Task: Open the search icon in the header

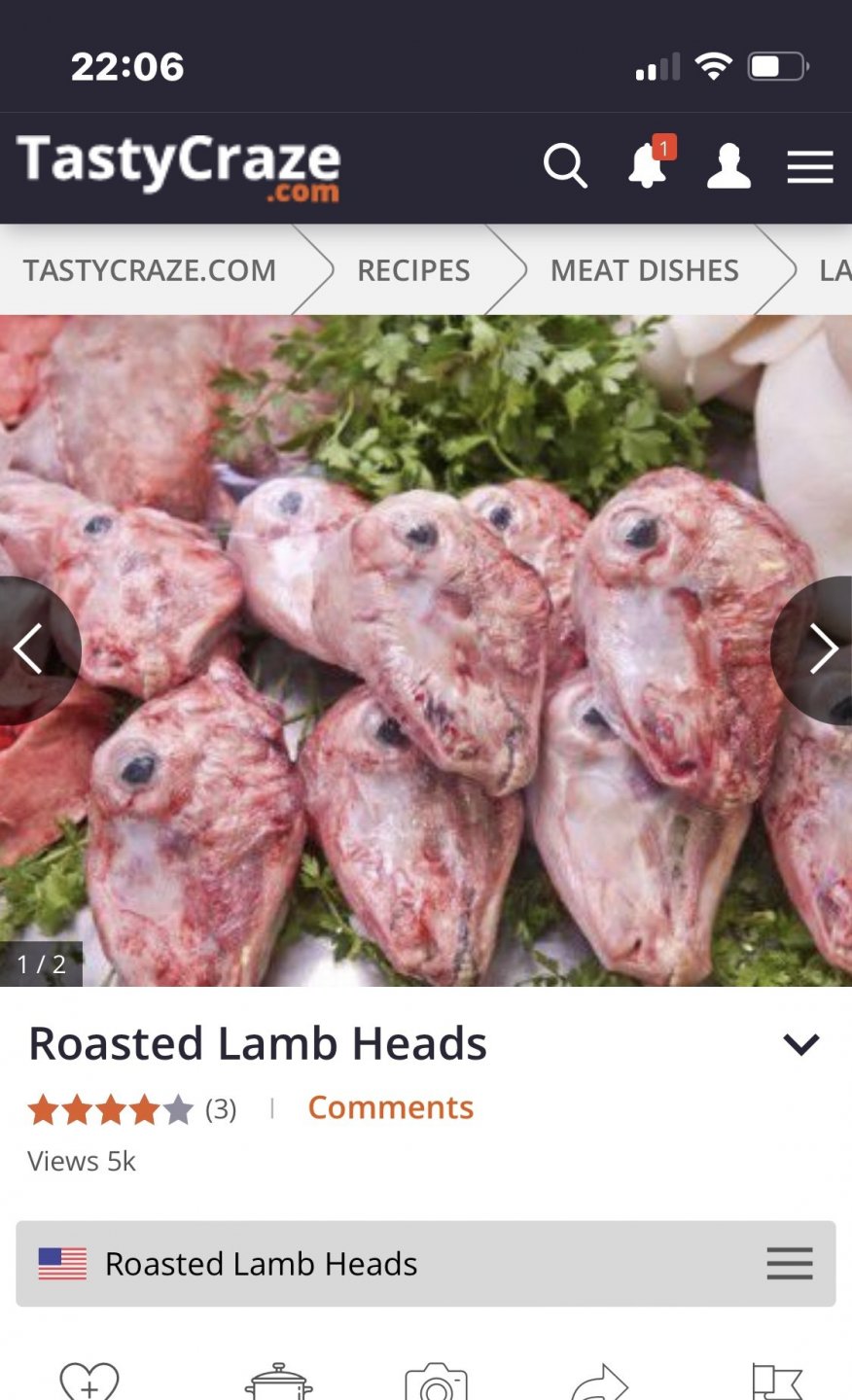Action: 565,166
